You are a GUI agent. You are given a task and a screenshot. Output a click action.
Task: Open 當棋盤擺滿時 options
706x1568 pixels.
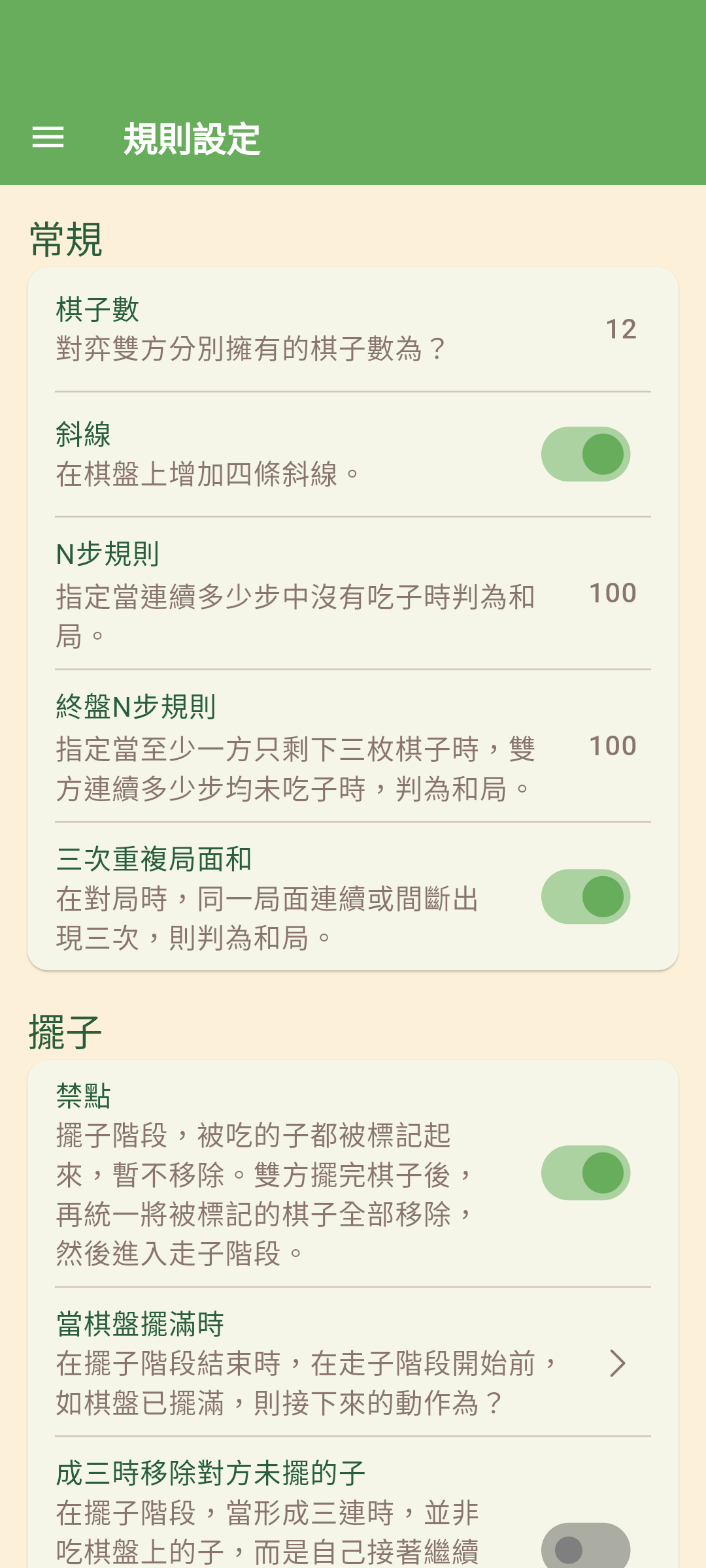(353, 1363)
